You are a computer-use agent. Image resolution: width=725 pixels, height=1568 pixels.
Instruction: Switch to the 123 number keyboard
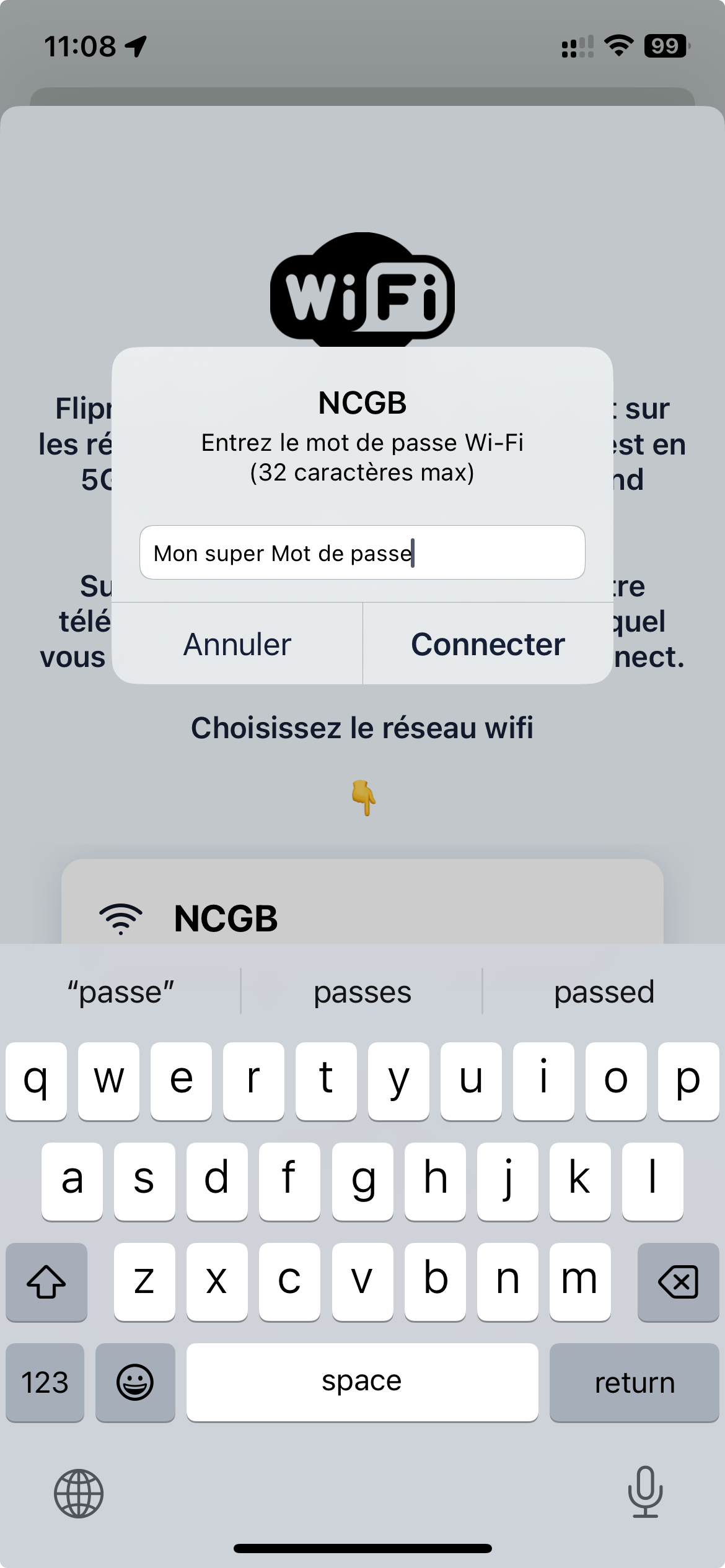(45, 1382)
